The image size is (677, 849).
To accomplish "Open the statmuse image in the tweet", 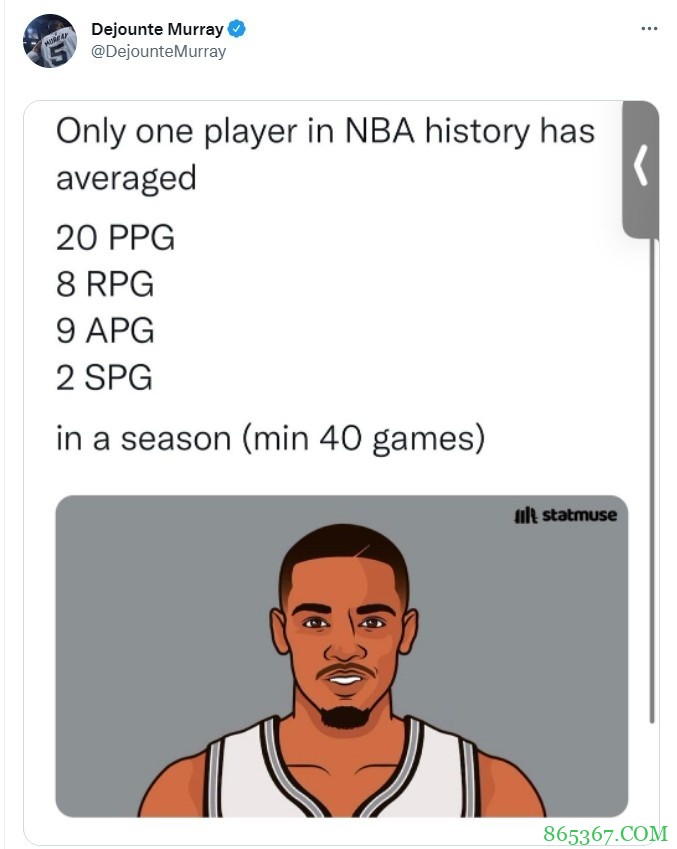I will pos(341,655).
